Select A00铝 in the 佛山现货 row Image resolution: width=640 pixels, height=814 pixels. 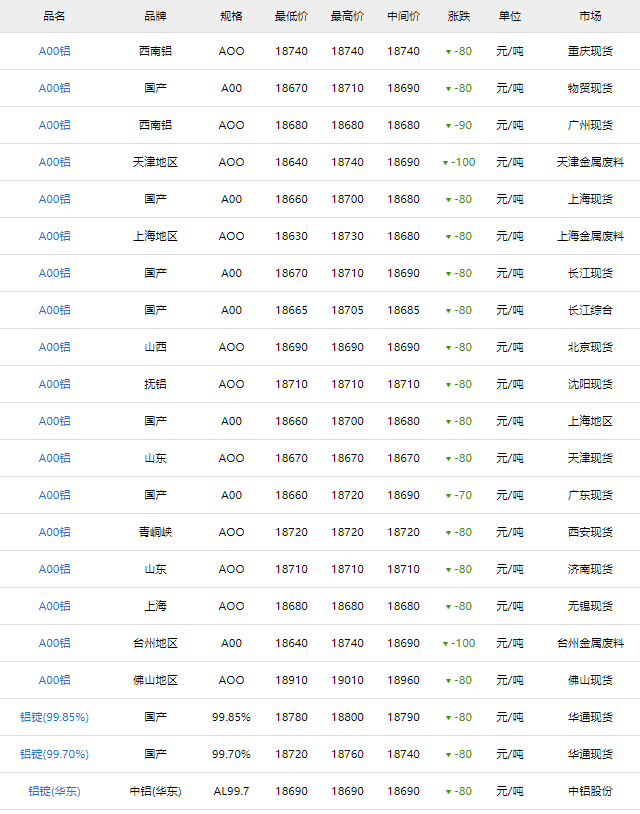coord(54,680)
